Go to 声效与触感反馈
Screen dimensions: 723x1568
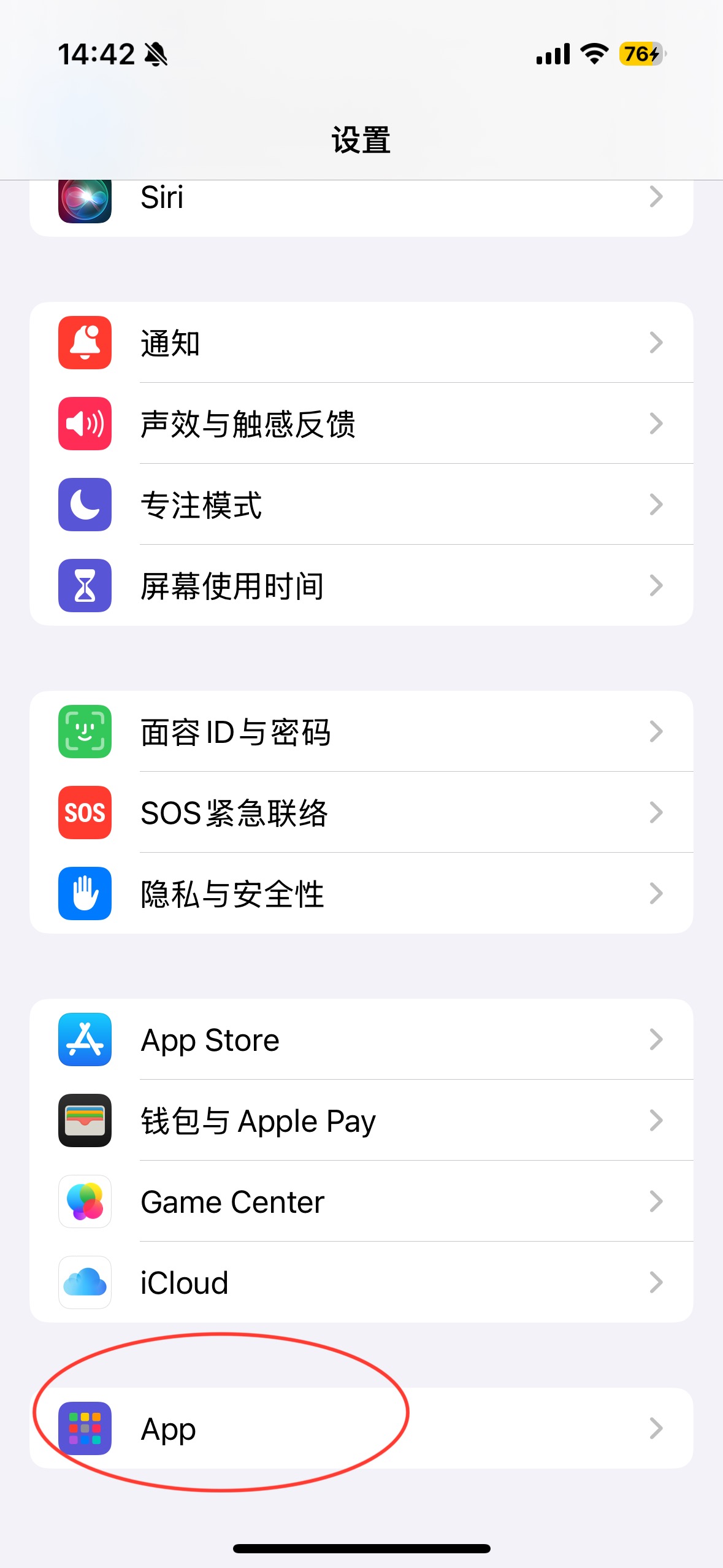pyautogui.click(x=361, y=423)
